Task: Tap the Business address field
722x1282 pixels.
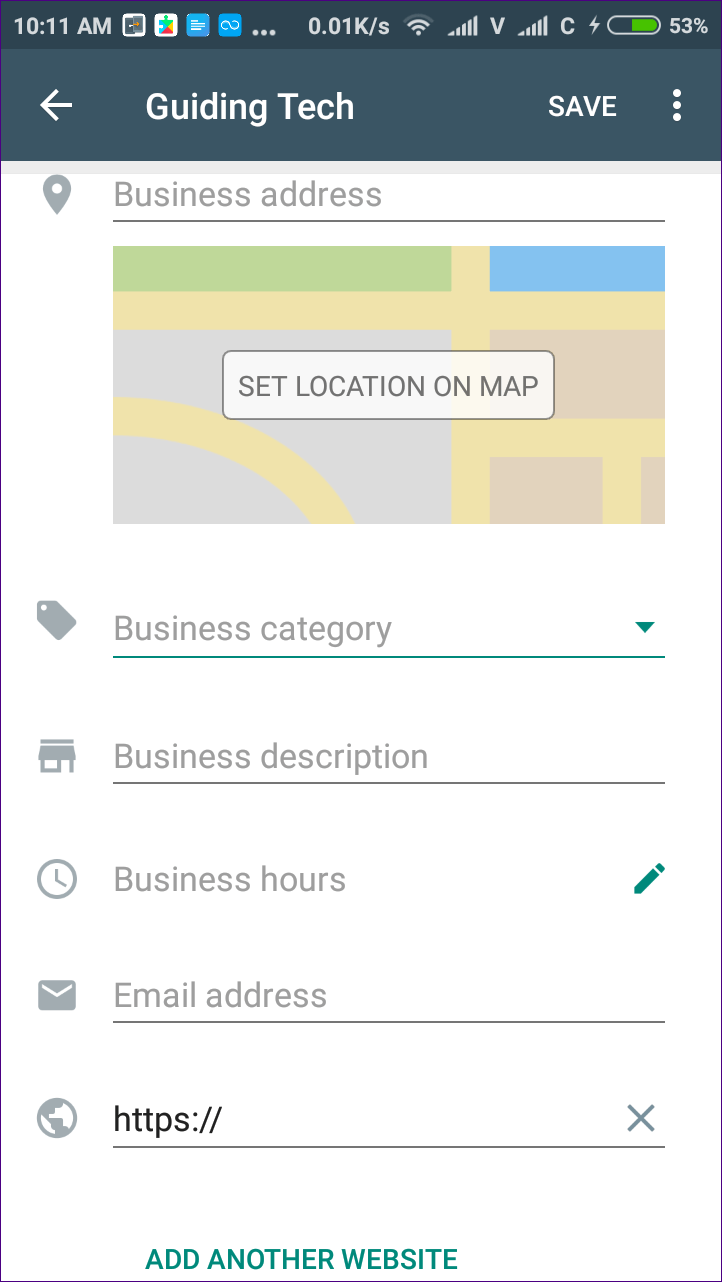Action: (x=389, y=194)
